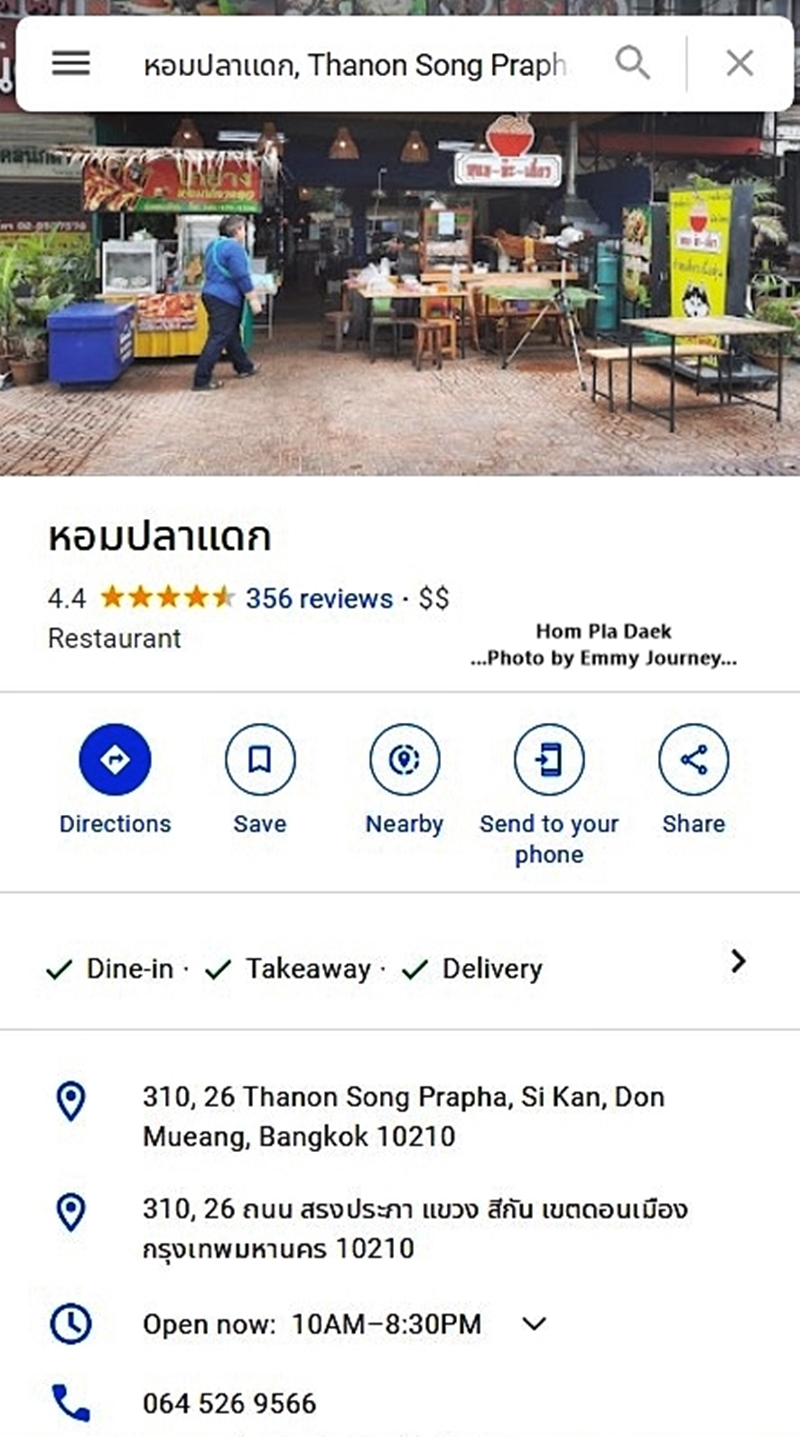Open the 356 reviews link
800x1437 pixels.
tap(319, 599)
